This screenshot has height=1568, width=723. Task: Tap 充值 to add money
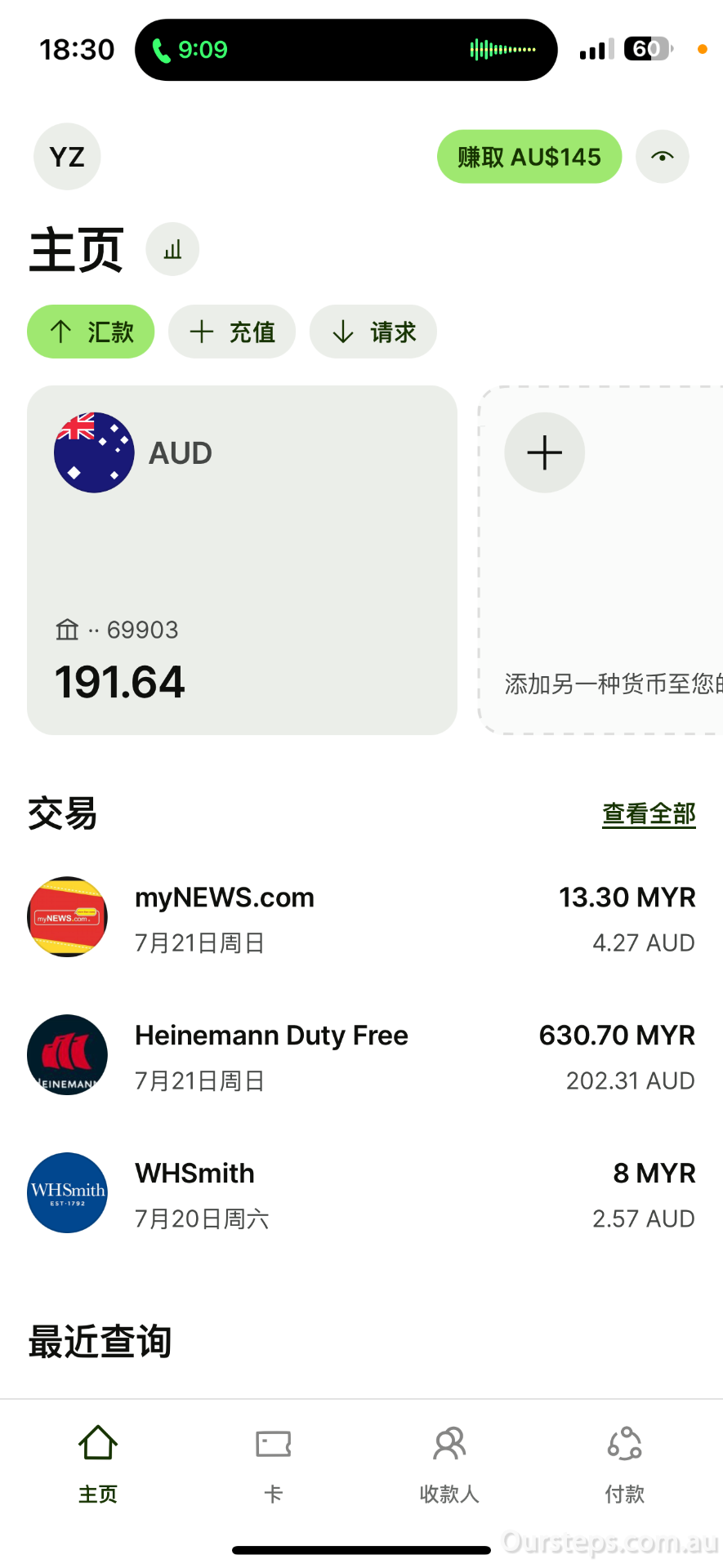pos(232,332)
